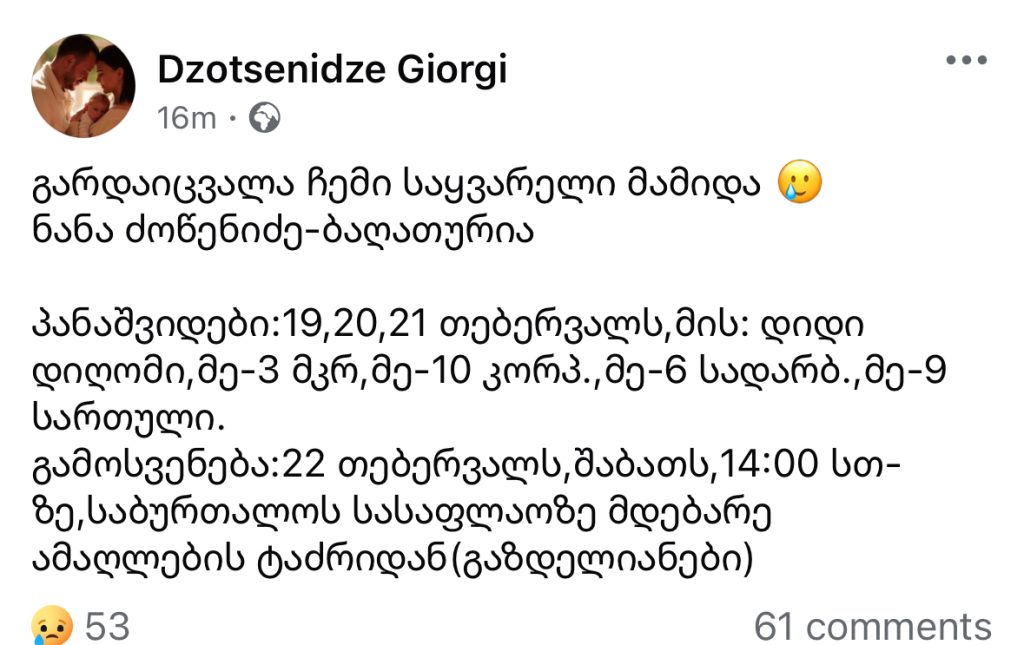The image size is (1024, 645).
Task: Tap the public audience globe icon
Action: pyautogui.click(x=264, y=119)
